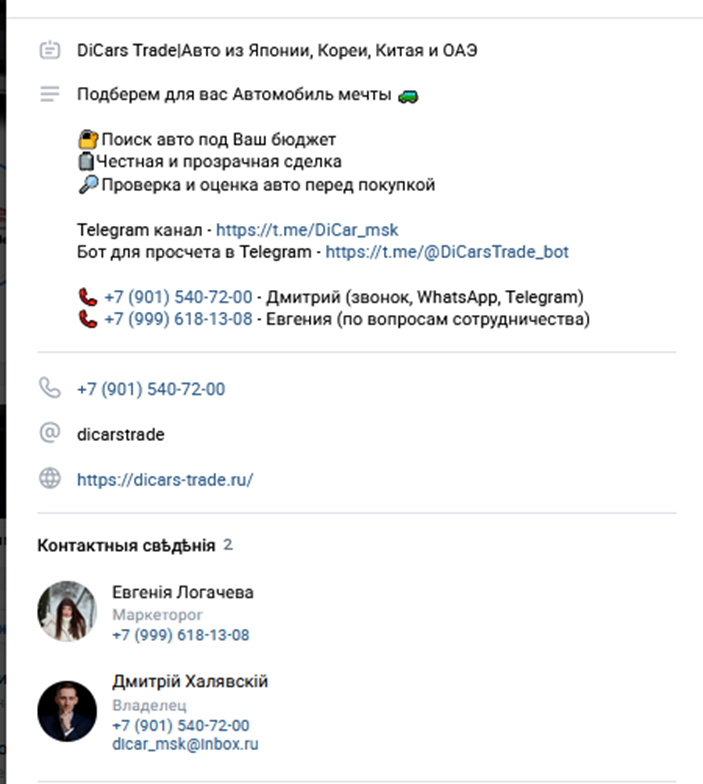Tap the phone number under Евгенія Логачева

pos(180,635)
